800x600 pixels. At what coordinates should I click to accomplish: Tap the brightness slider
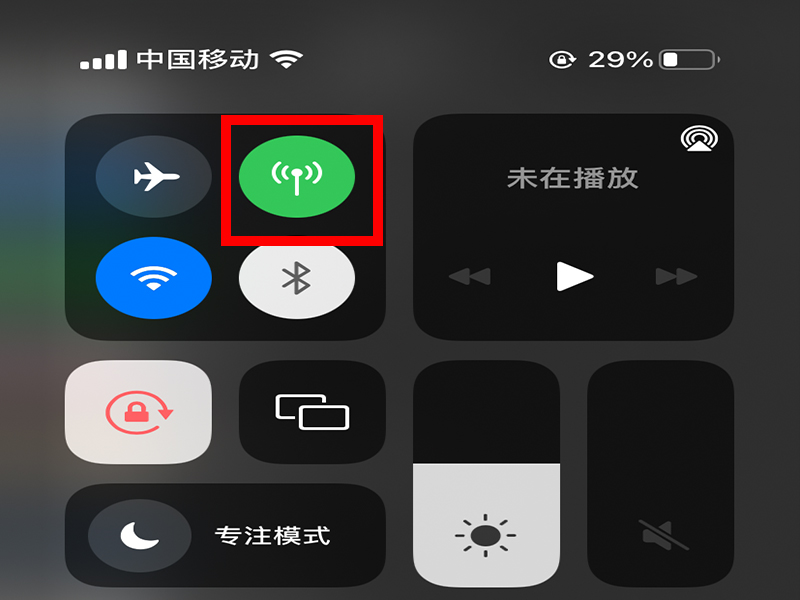point(486,475)
